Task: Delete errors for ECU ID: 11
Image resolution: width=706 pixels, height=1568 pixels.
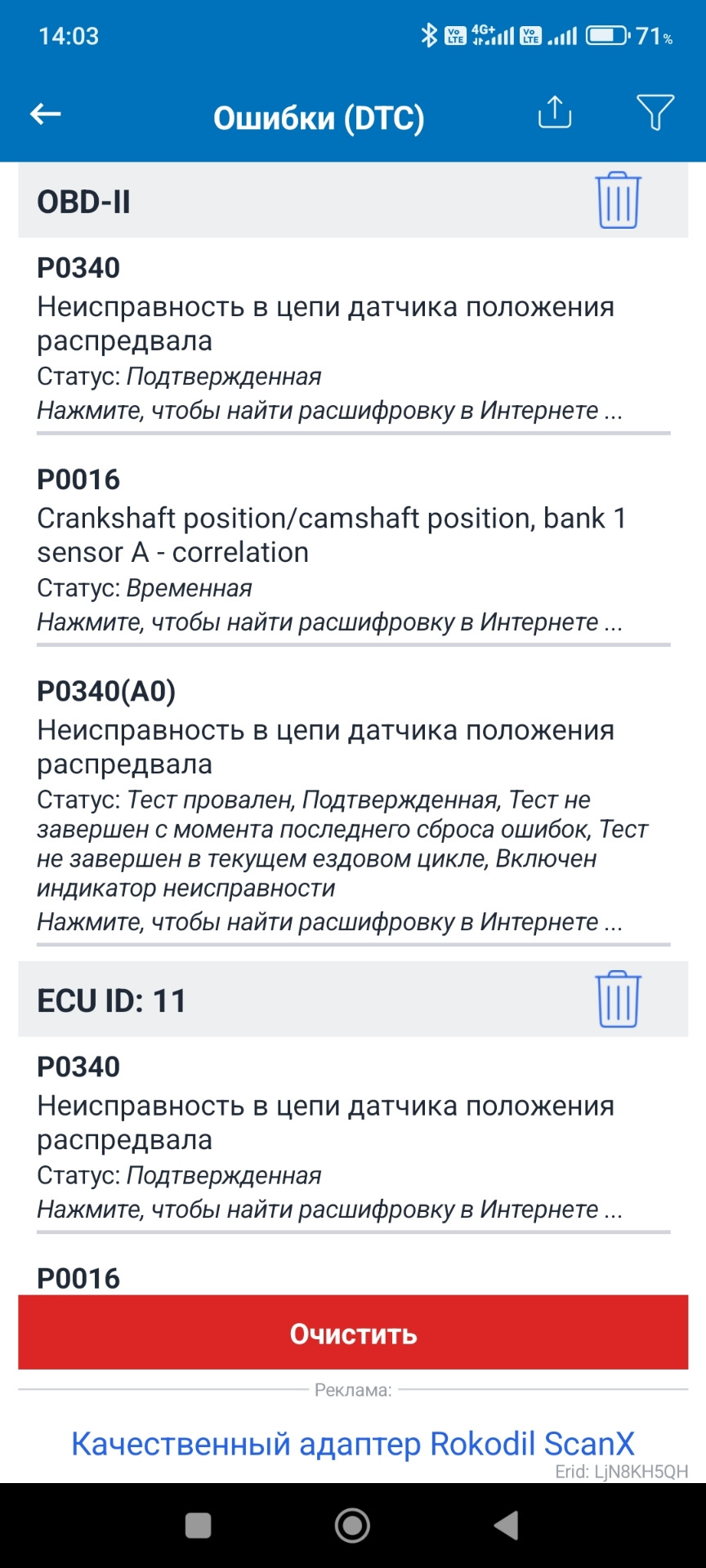Action: tap(618, 1000)
